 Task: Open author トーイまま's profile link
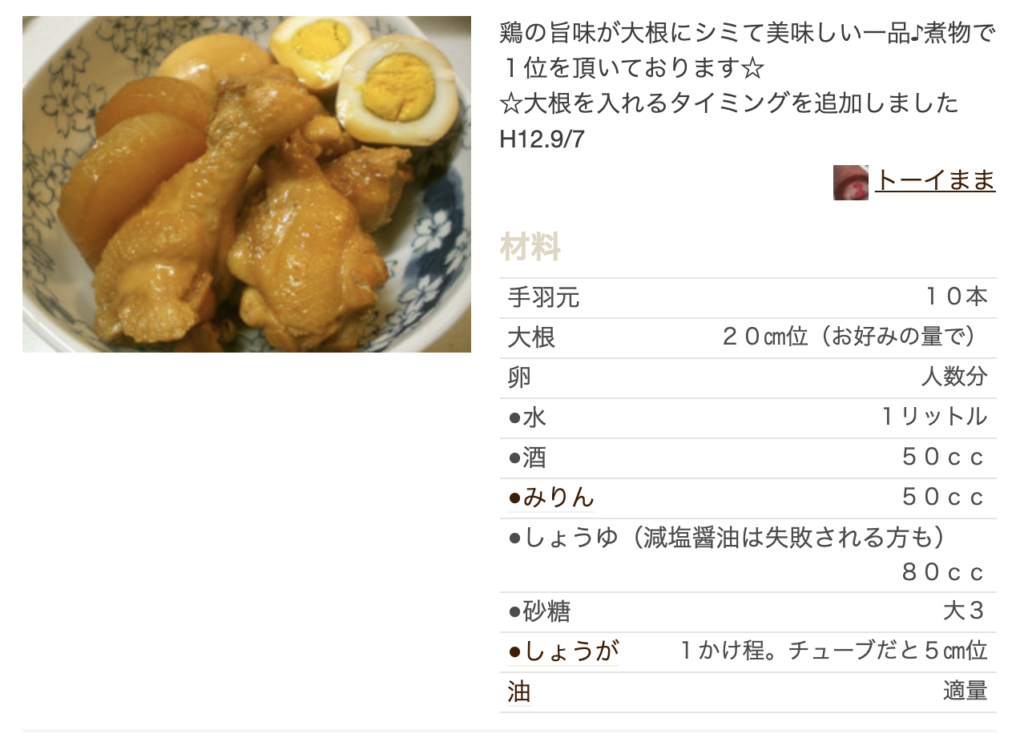935,181
